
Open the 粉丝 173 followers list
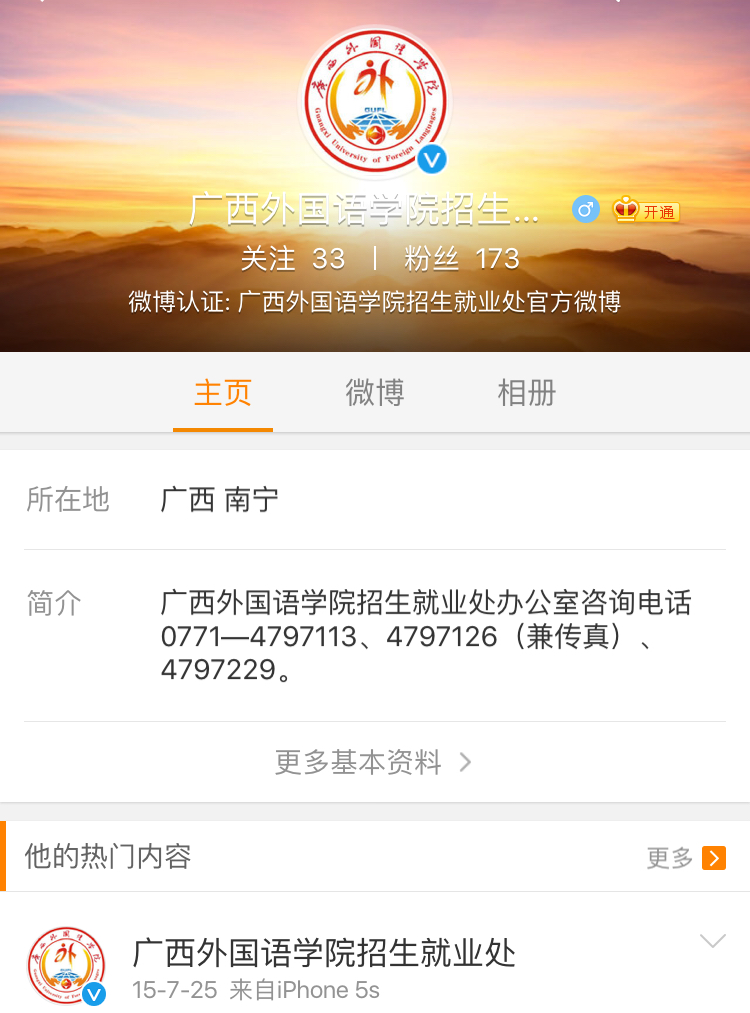click(462, 259)
